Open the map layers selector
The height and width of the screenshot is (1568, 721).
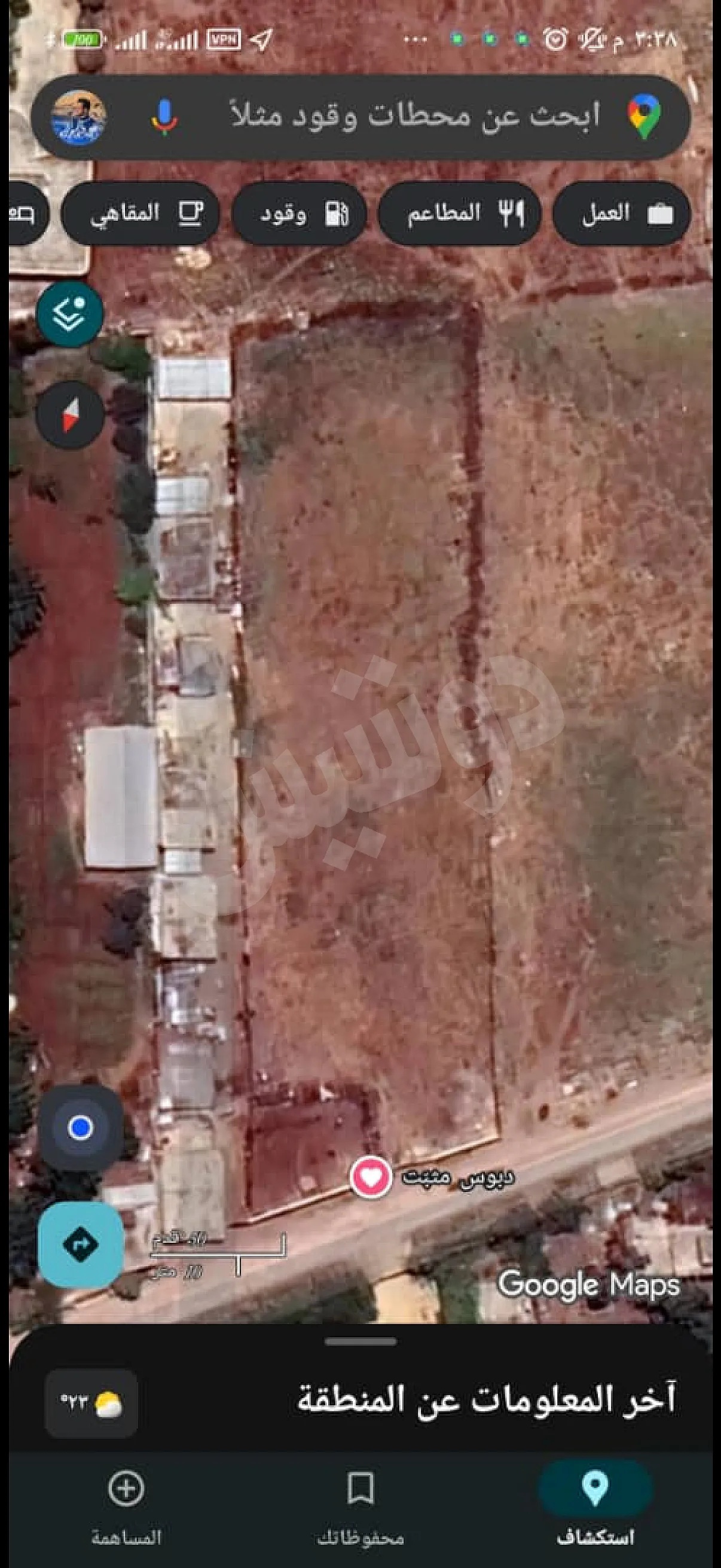point(69,314)
